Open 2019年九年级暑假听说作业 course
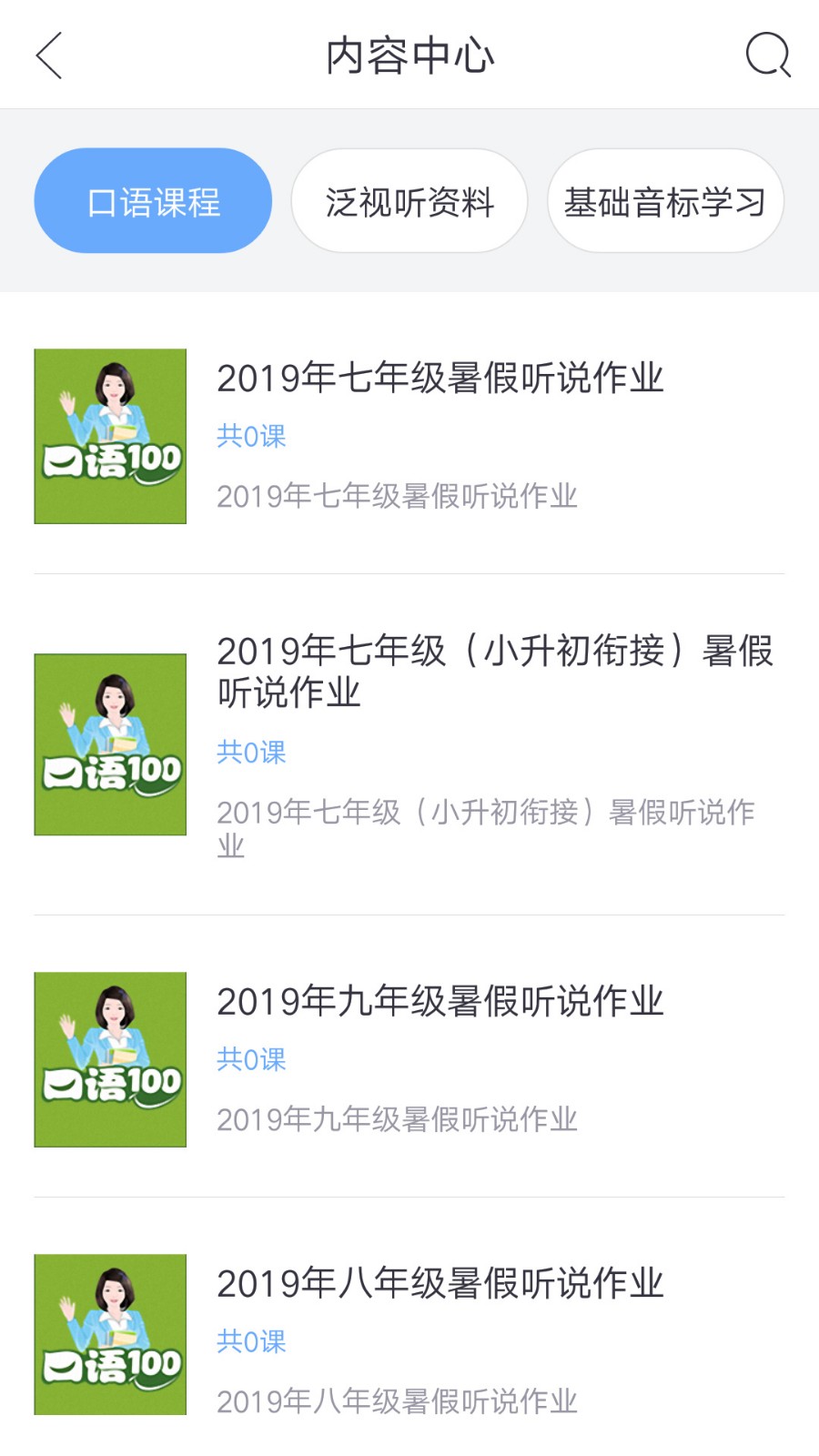The image size is (819, 1456). pyautogui.click(x=440, y=1002)
